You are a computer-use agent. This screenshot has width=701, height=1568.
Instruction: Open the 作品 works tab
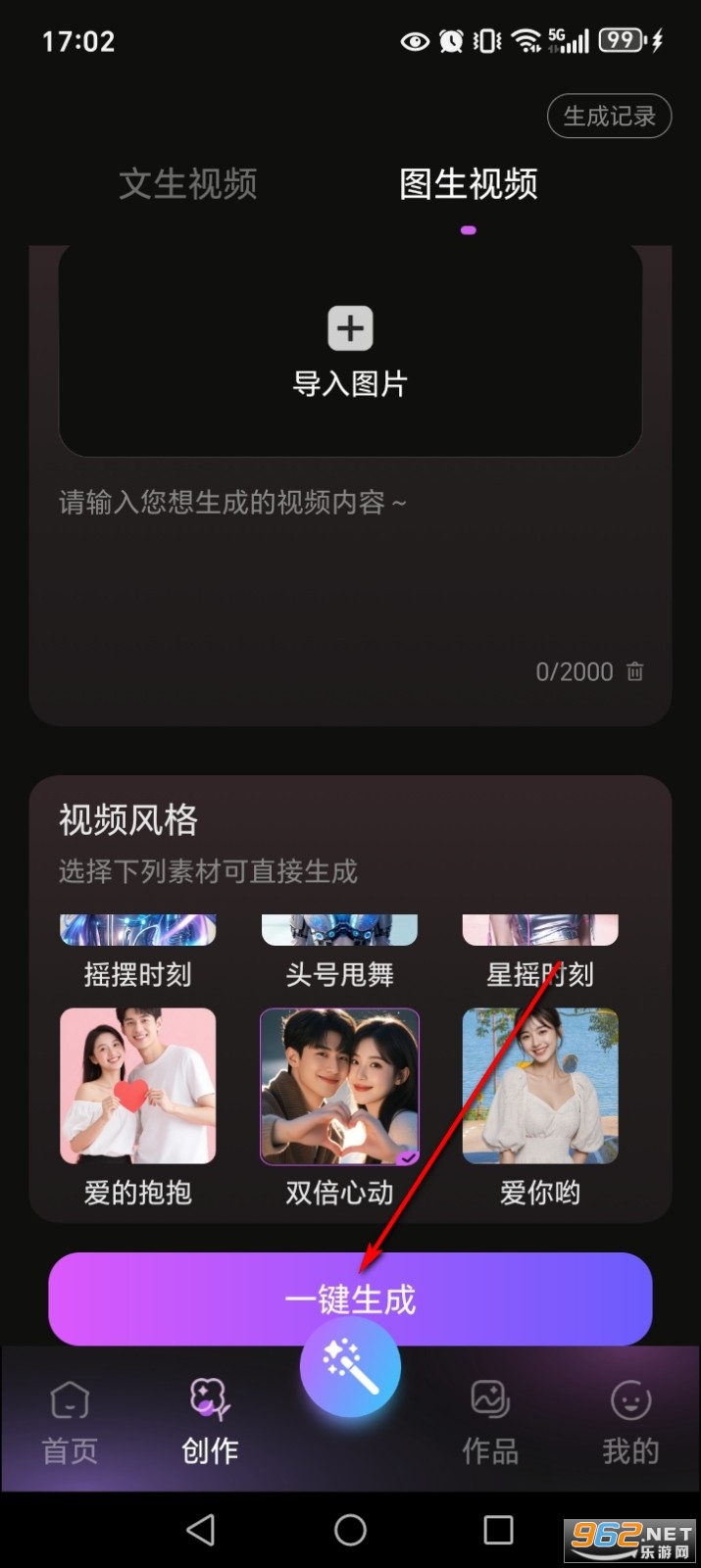point(490,1422)
